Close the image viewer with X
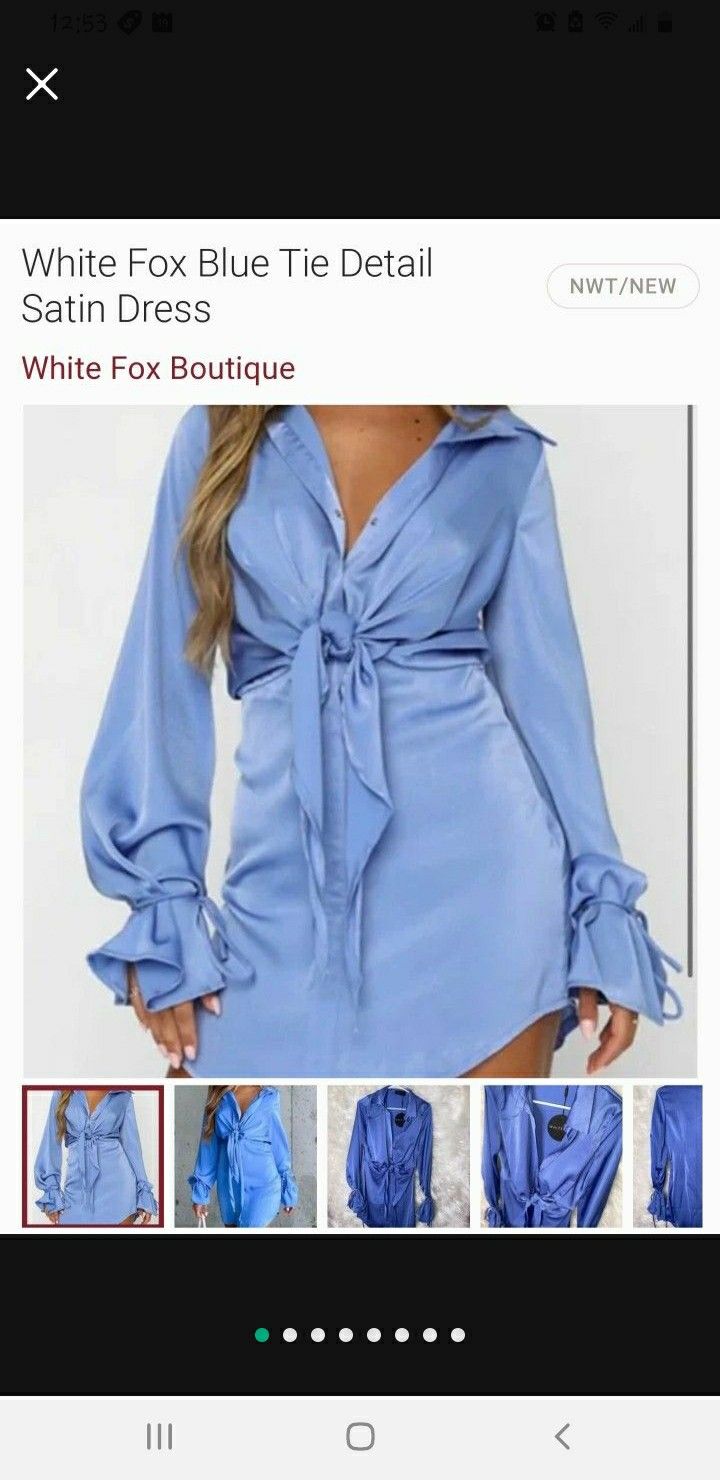The image size is (720, 1480). [x=42, y=85]
